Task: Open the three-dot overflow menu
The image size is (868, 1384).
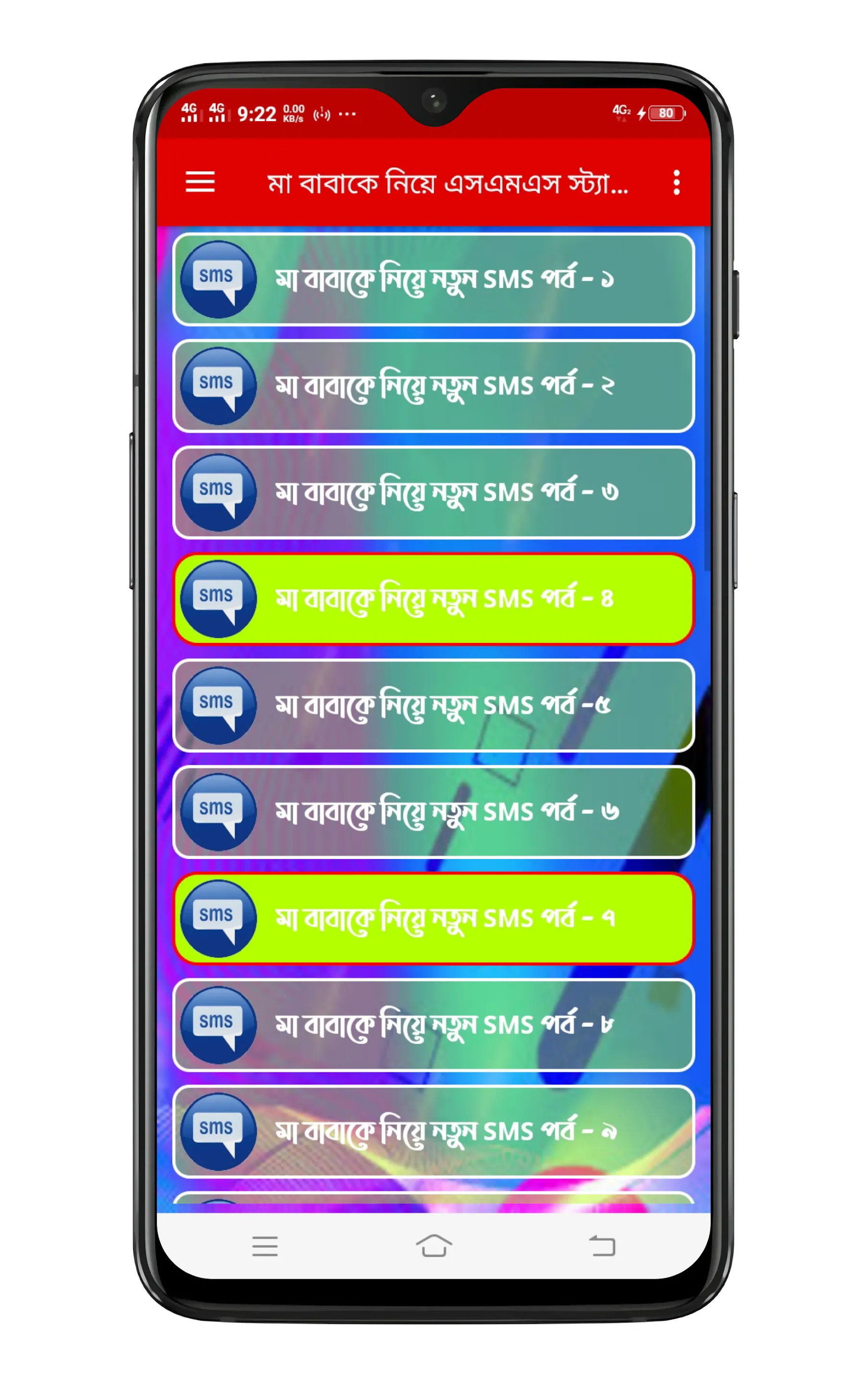Action: (676, 183)
